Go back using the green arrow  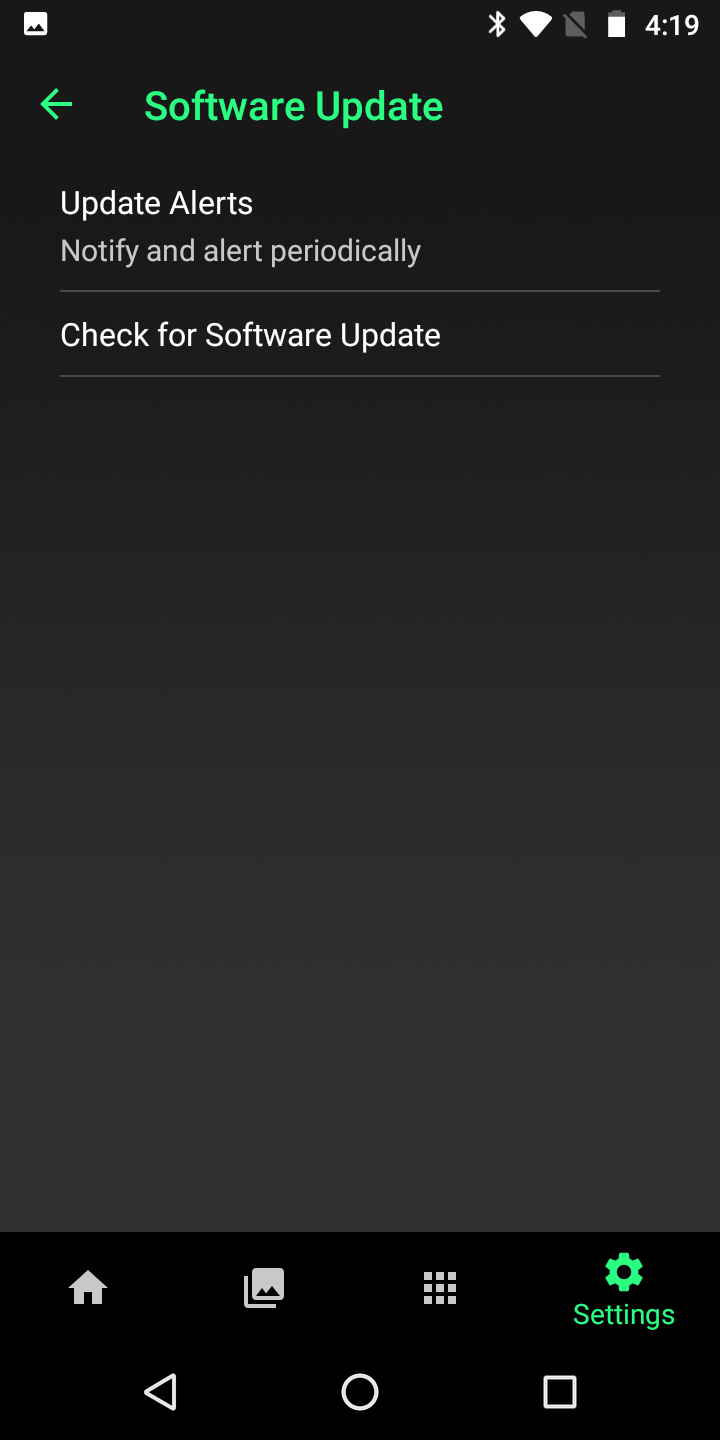56,105
